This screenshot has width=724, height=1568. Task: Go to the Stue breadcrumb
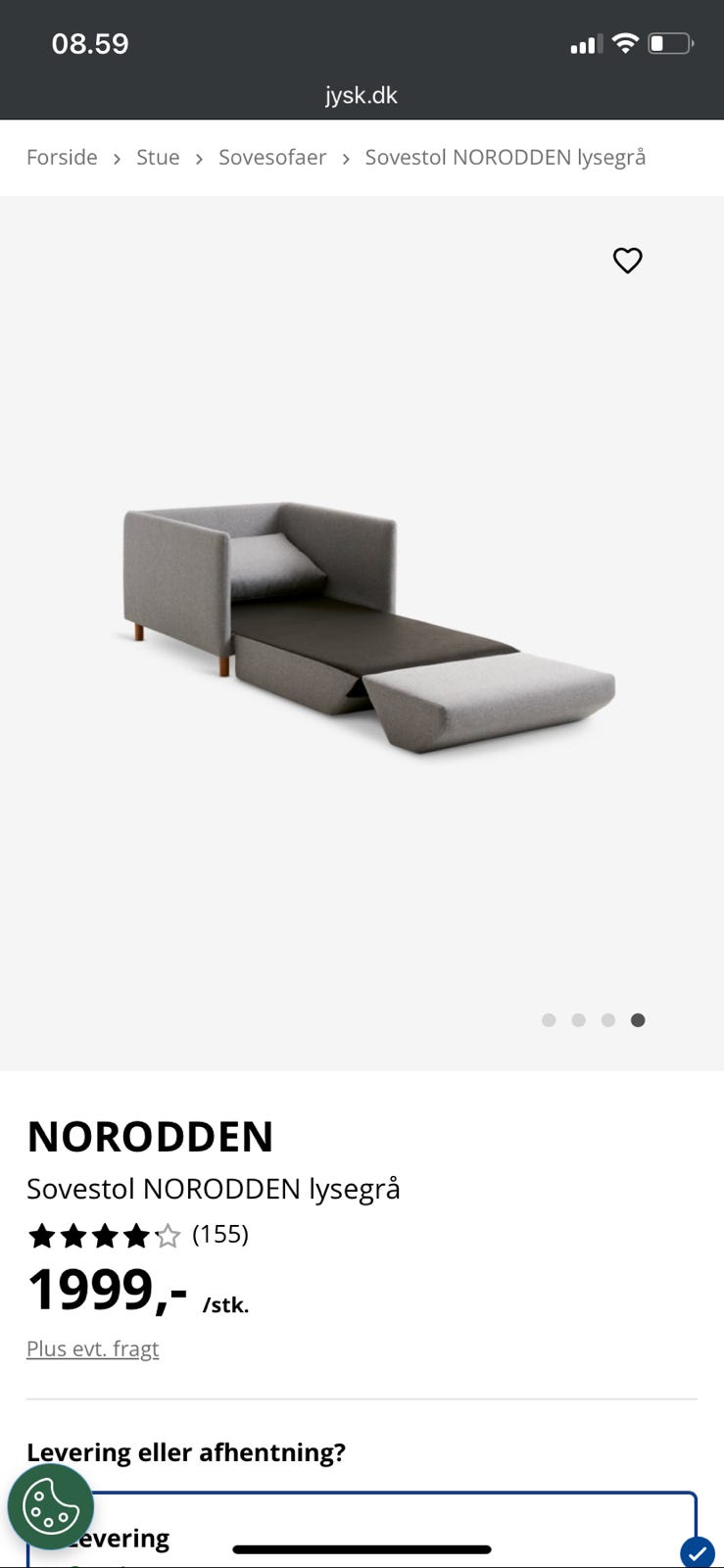157,158
